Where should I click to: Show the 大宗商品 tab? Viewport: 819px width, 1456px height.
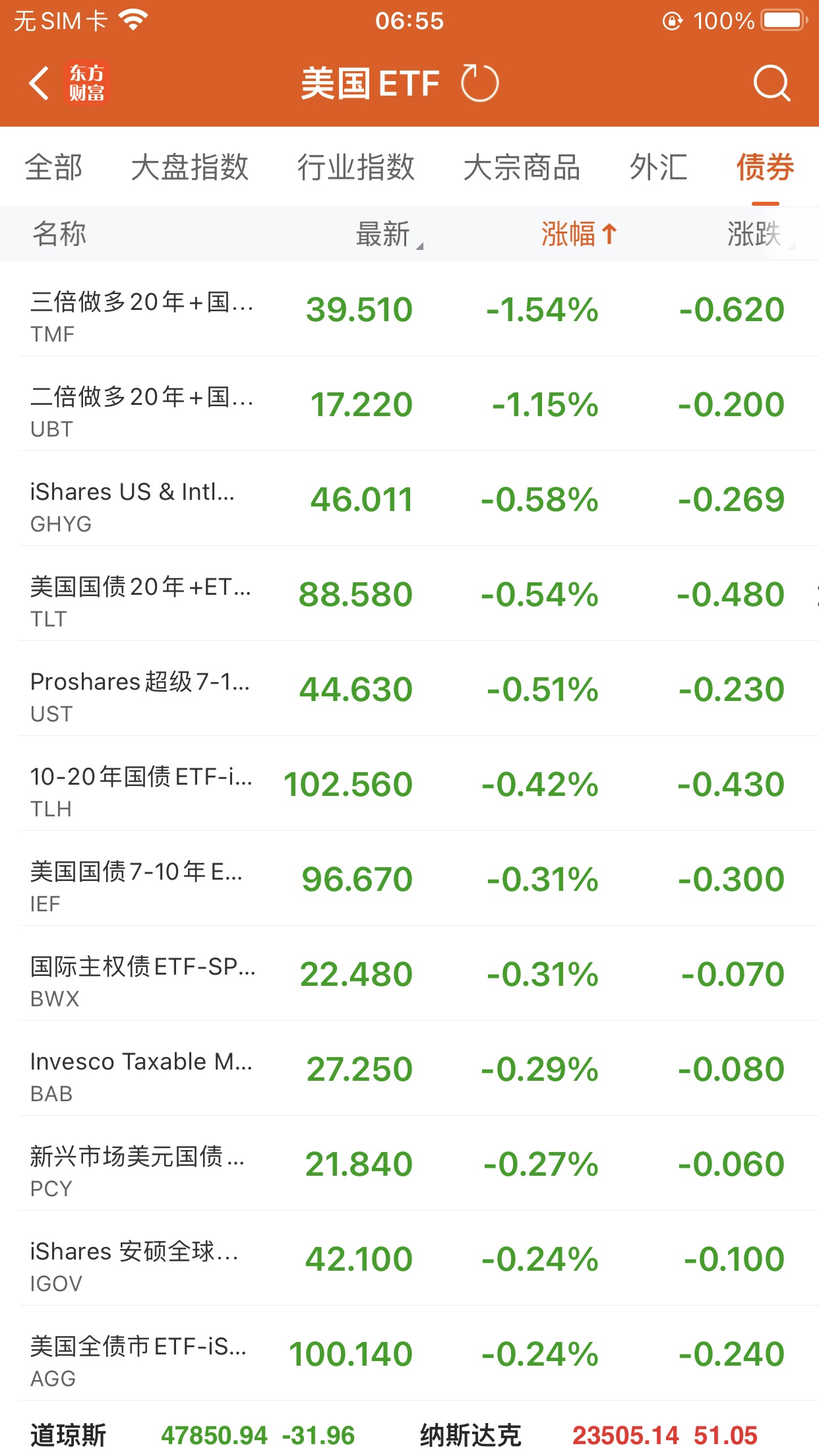pyautogui.click(x=522, y=167)
